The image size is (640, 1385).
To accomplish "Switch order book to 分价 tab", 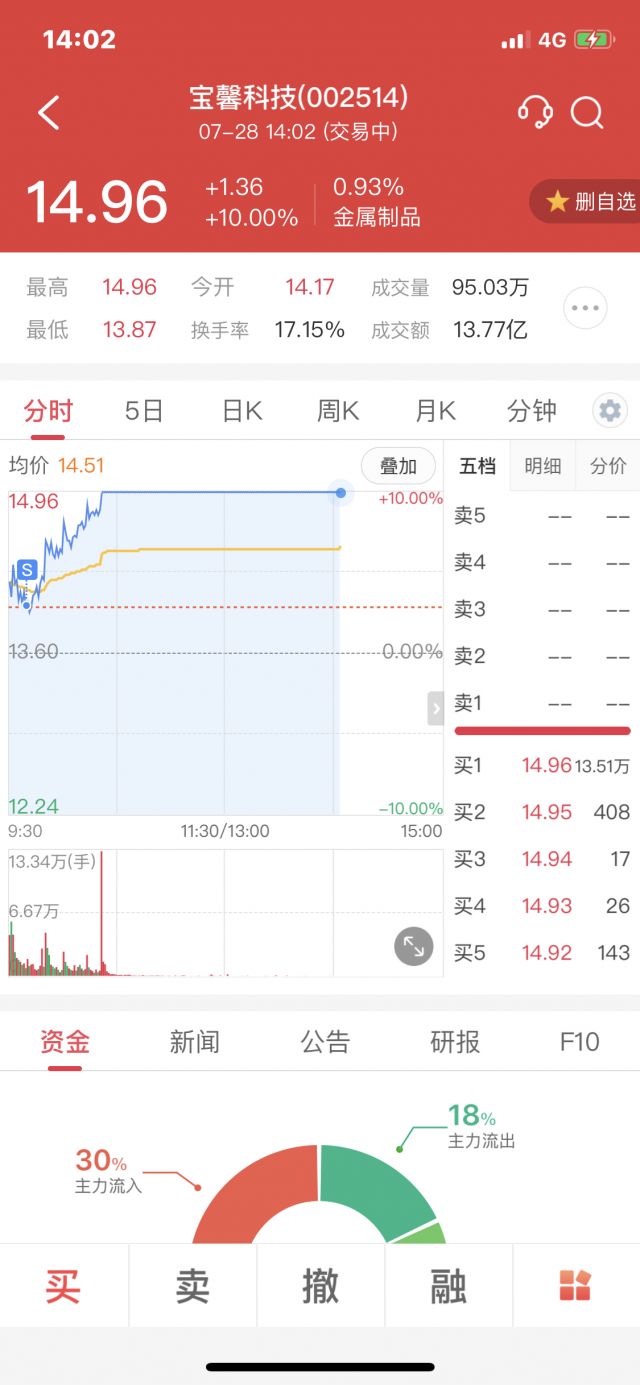I will [x=608, y=466].
